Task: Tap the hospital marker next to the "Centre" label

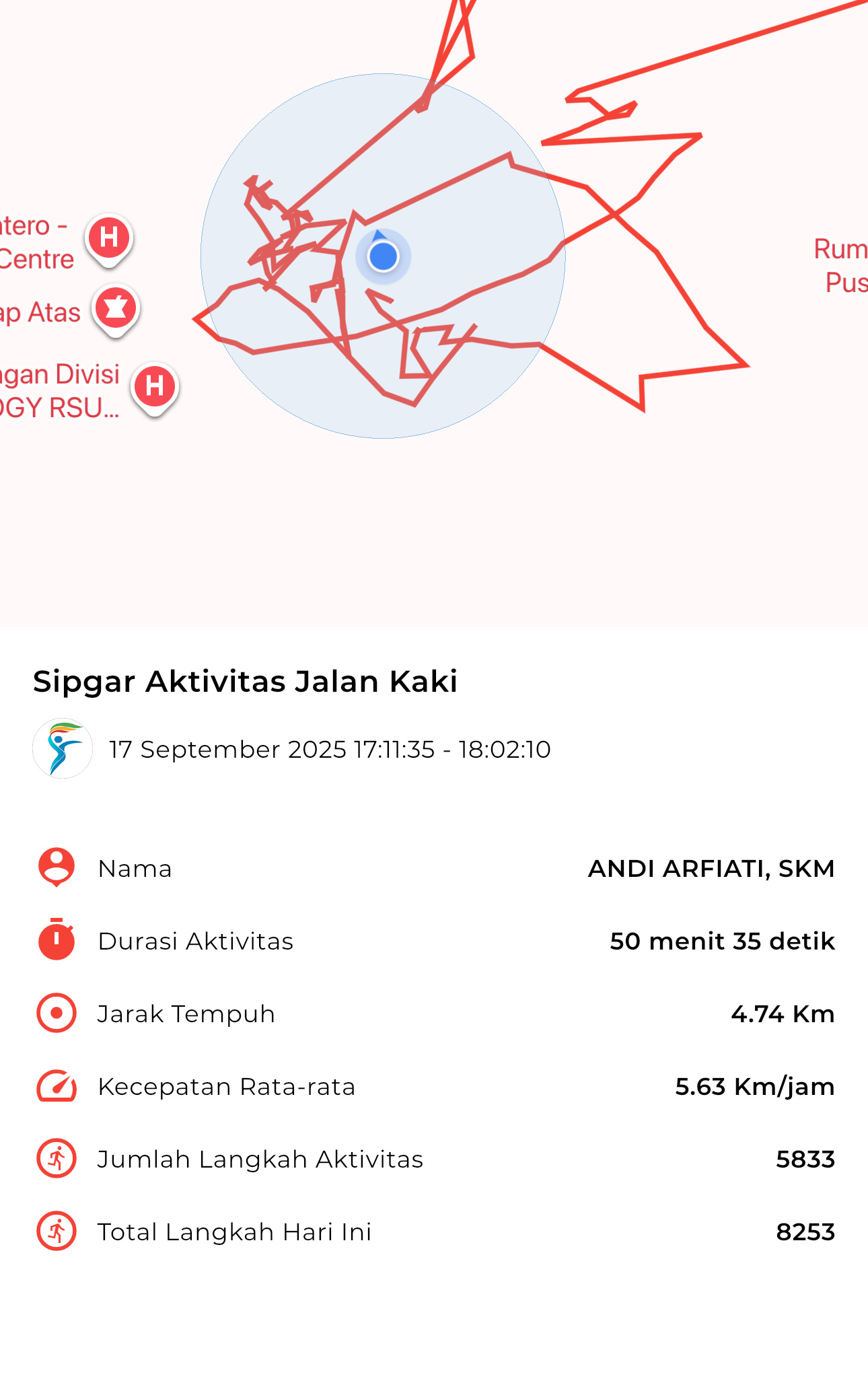Action: click(109, 238)
